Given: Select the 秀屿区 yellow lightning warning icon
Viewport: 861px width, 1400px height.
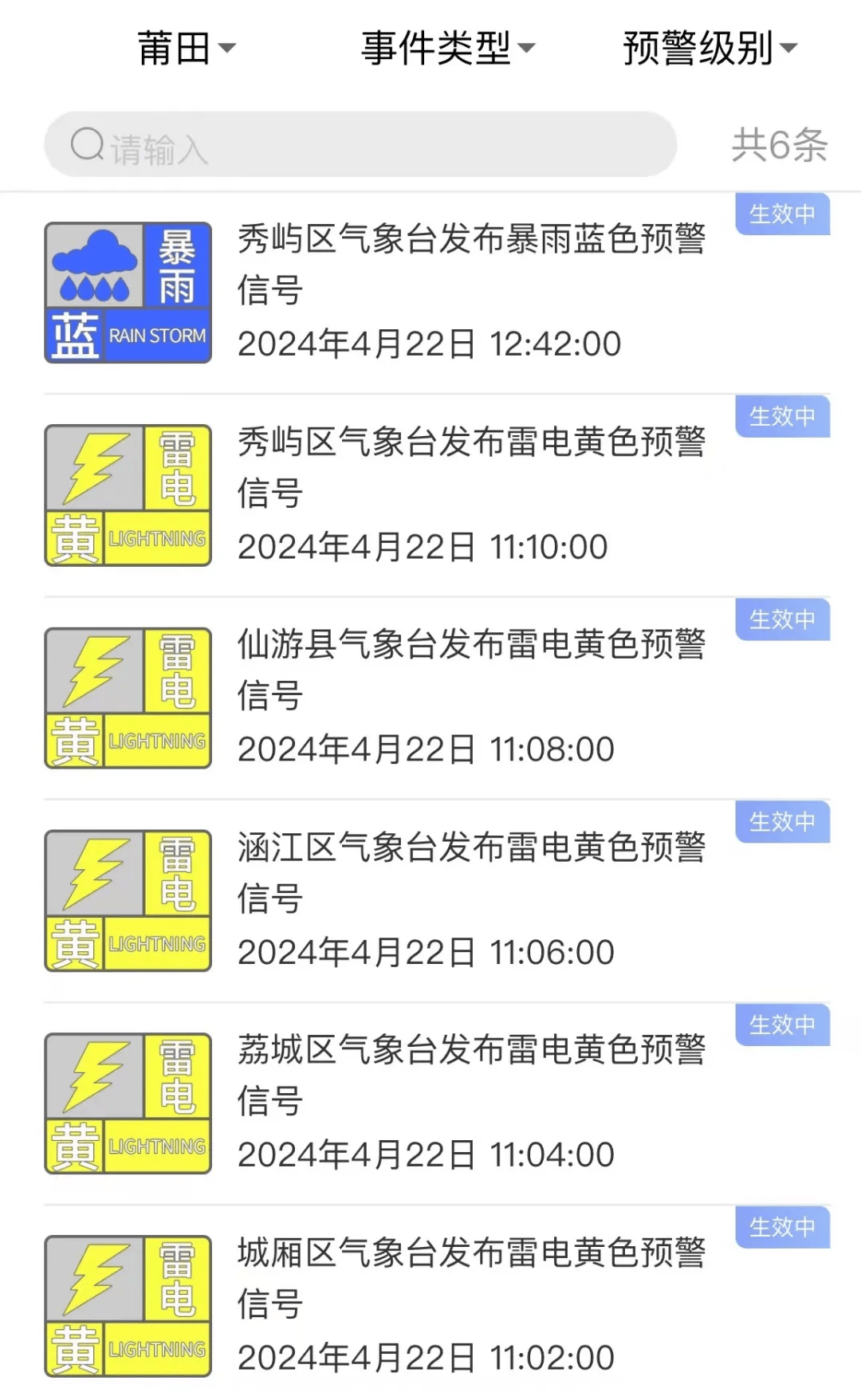Looking at the screenshot, I should click(127, 494).
